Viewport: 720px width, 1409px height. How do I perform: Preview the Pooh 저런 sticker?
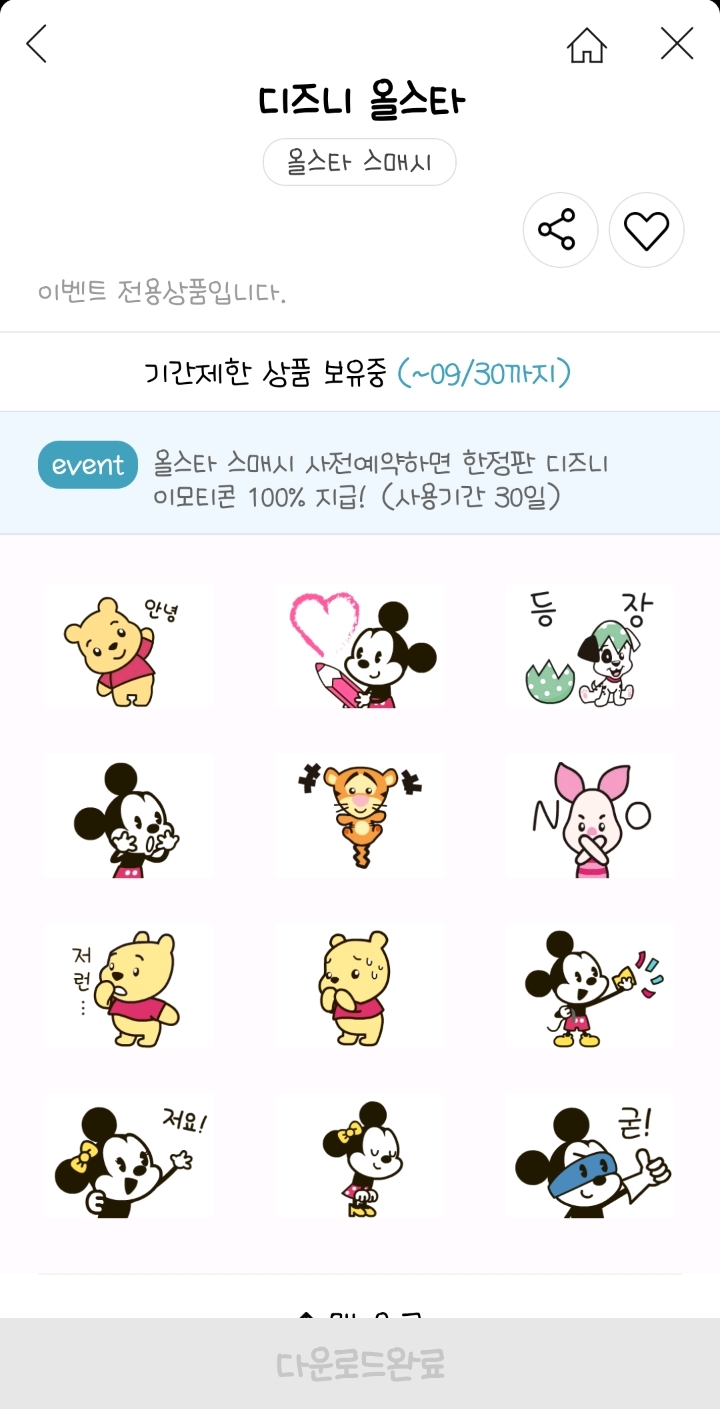(x=128, y=985)
